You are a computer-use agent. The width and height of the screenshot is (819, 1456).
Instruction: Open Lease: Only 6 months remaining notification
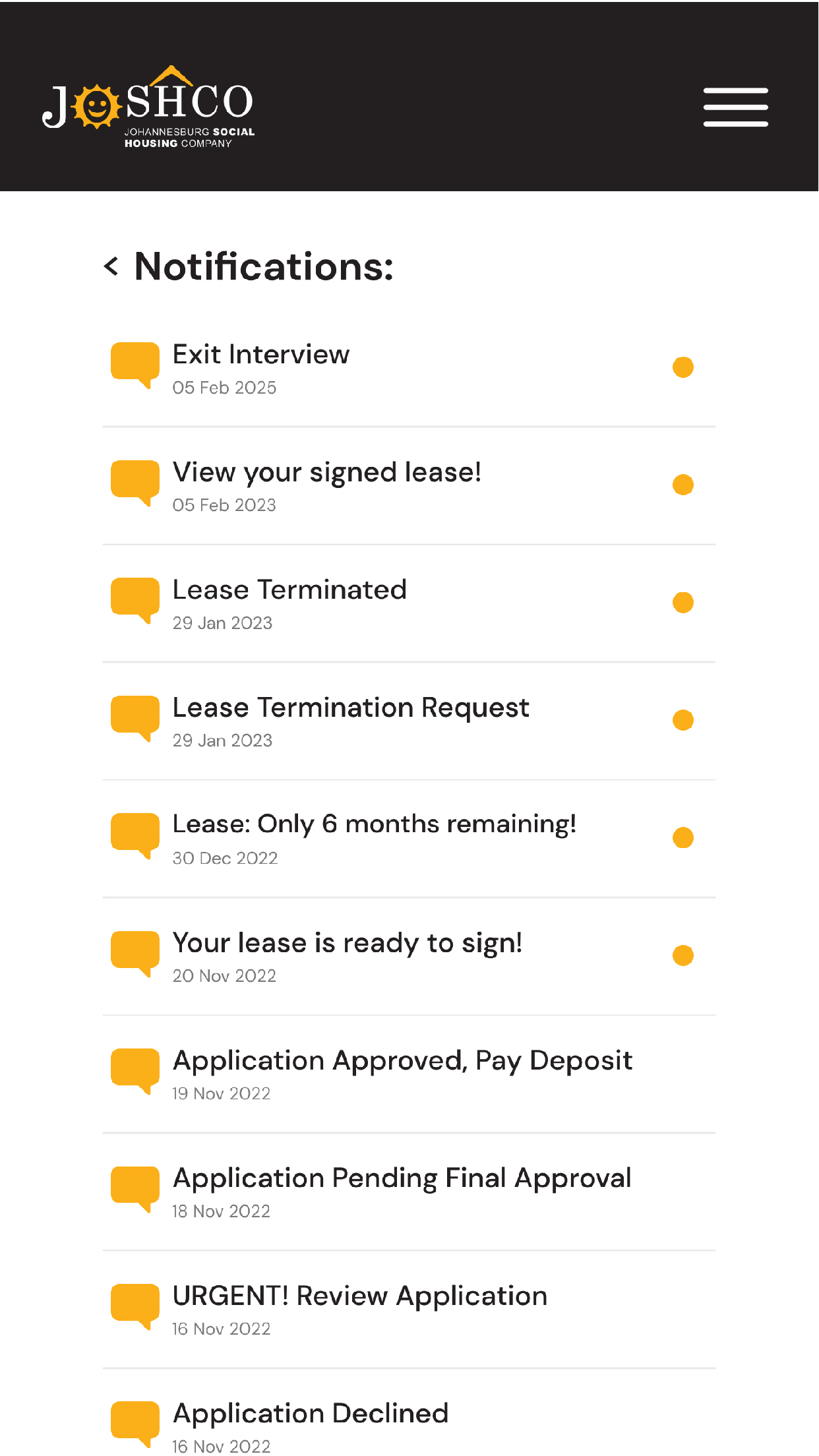coord(409,839)
